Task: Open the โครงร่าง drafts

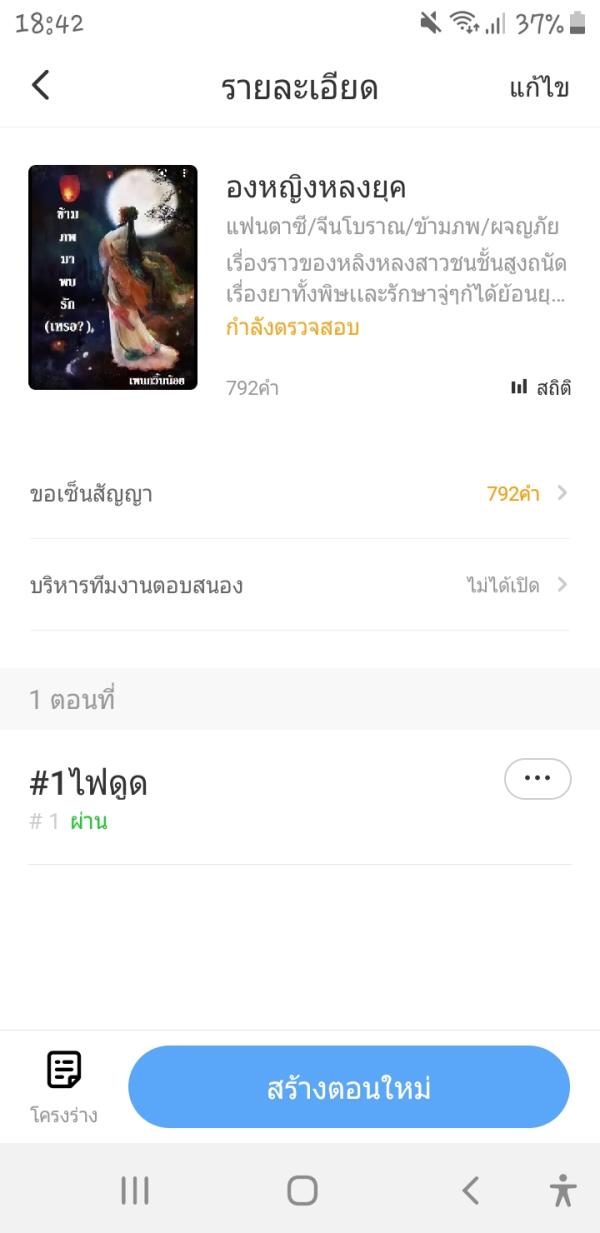Action: (64, 1086)
